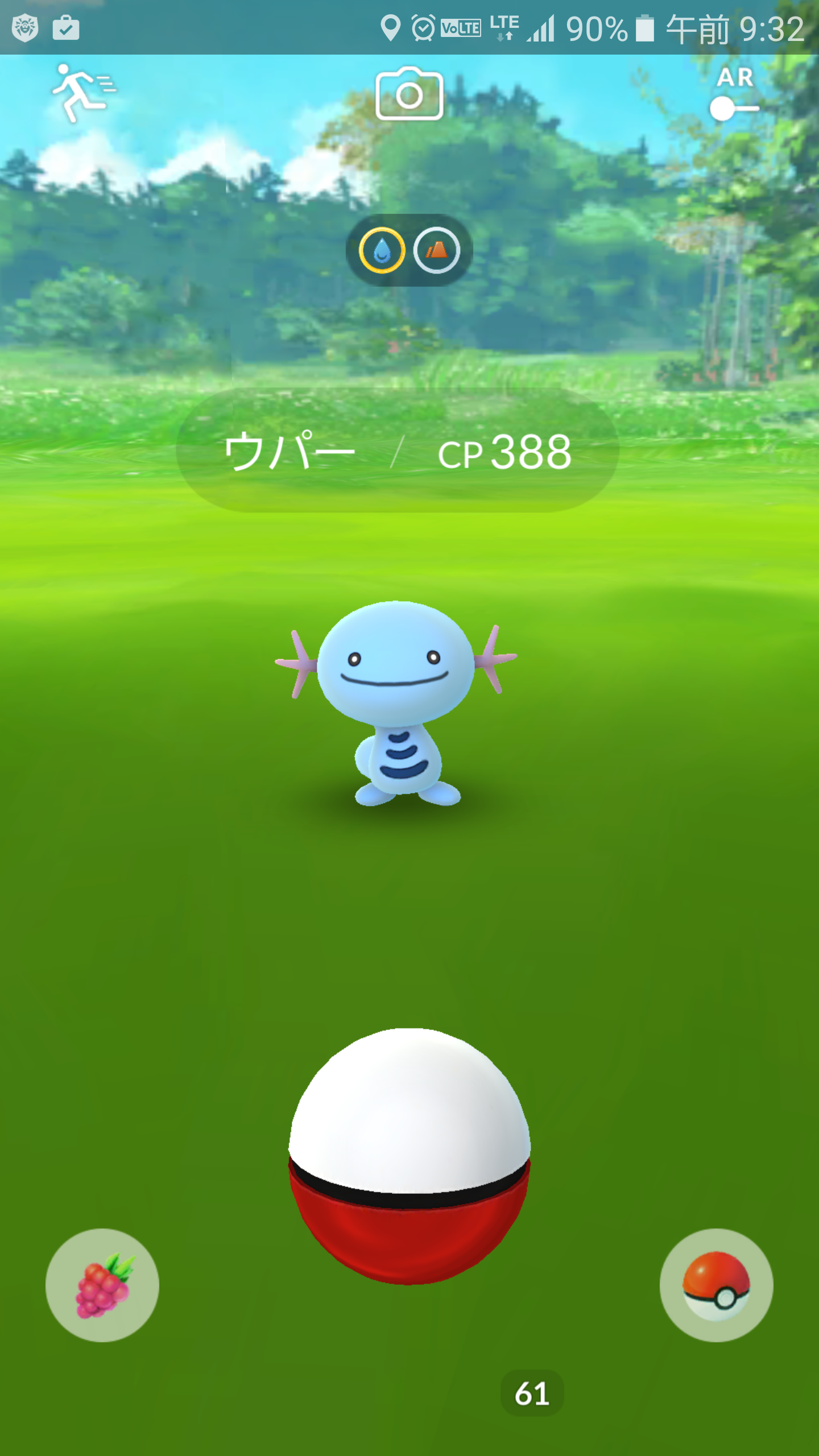The width and height of the screenshot is (819, 1456).
Task: Open the berry selection button
Action: tap(102, 1285)
